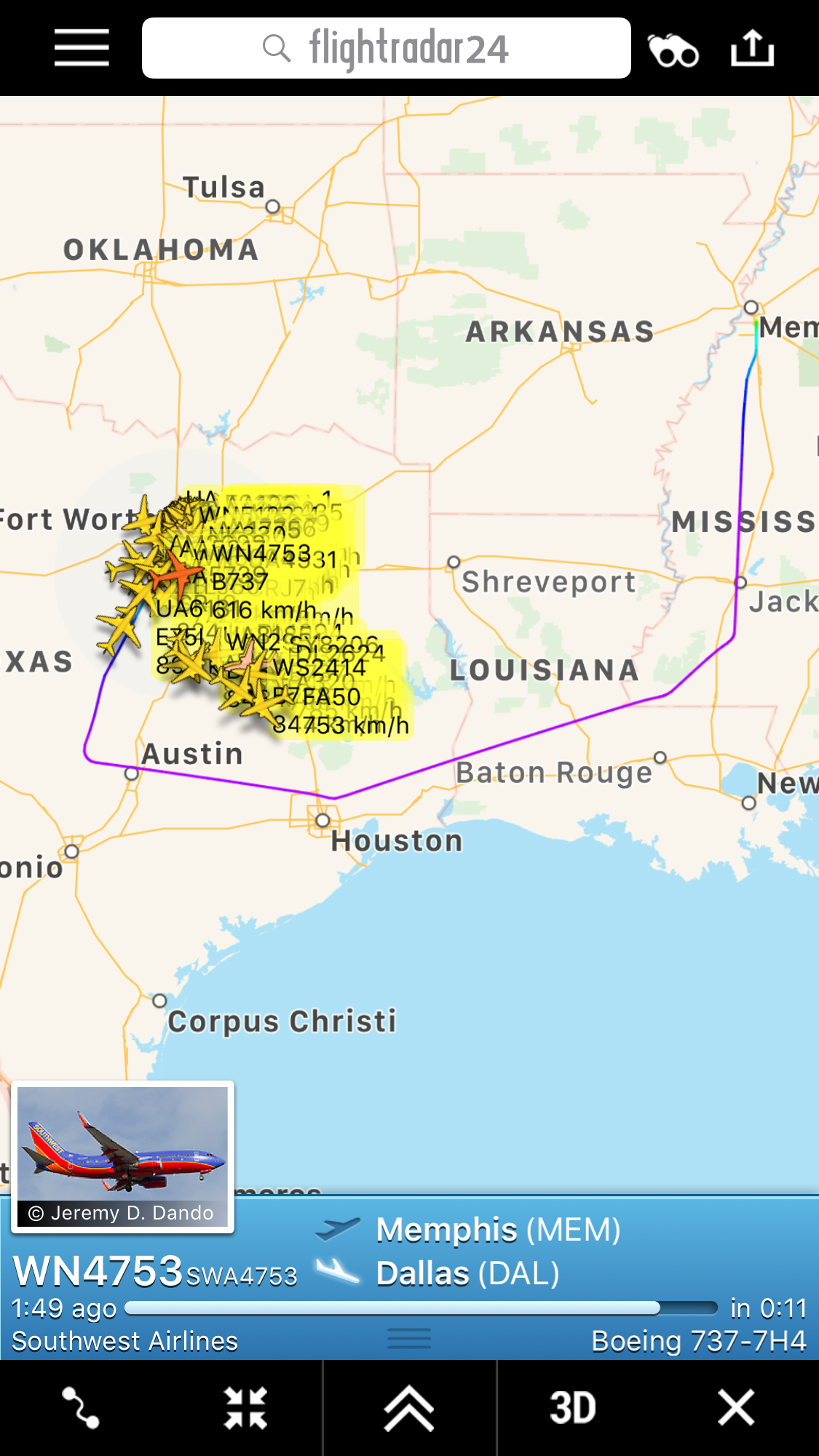The height and width of the screenshot is (1456, 819).
Task: Tap the collapse arrows icon
Action: point(245,1407)
